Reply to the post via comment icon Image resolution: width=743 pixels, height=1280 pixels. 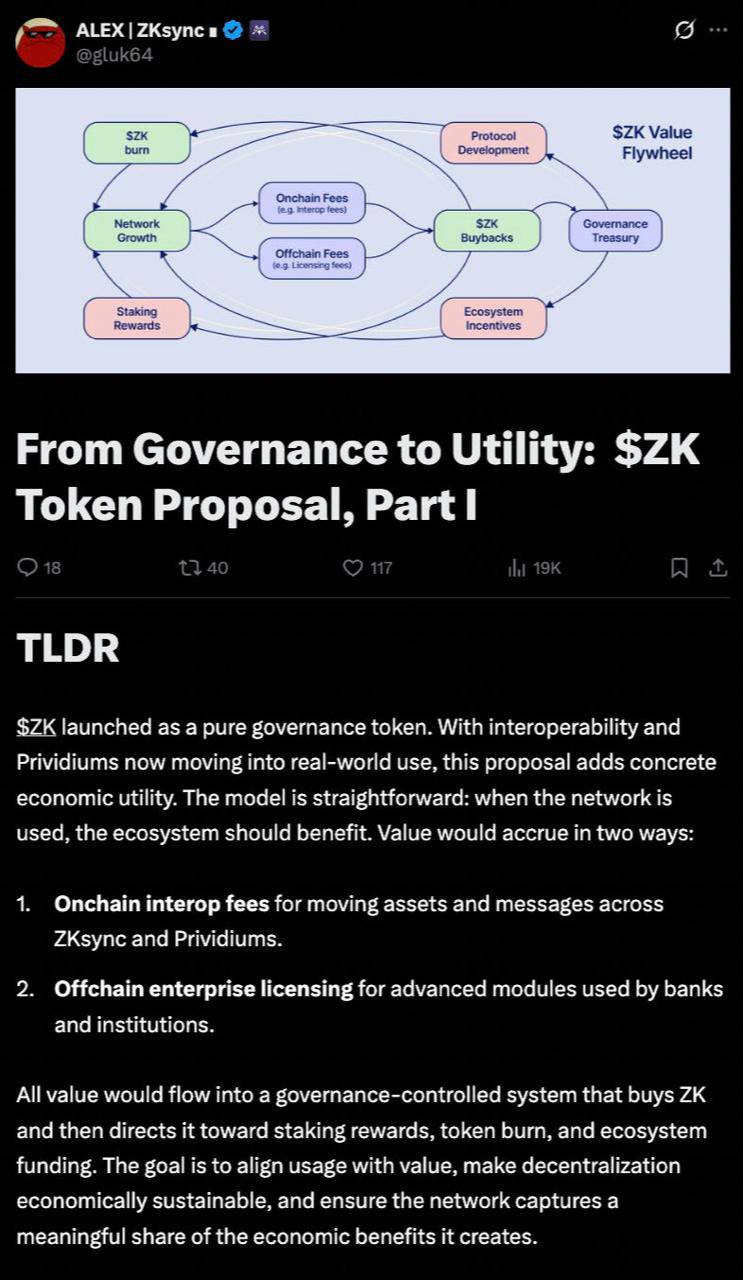click(27, 568)
